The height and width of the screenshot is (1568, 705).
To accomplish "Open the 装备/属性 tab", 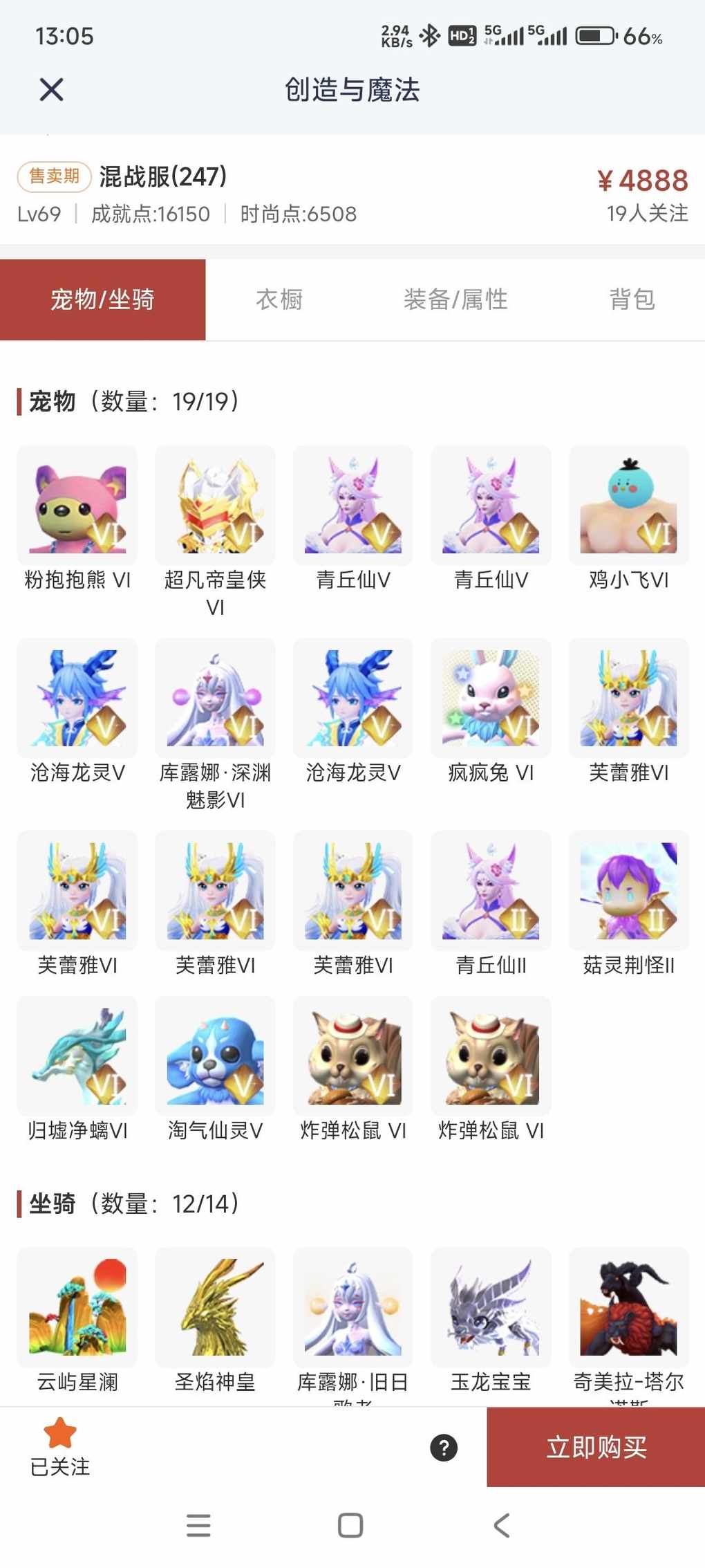I will (455, 299).
